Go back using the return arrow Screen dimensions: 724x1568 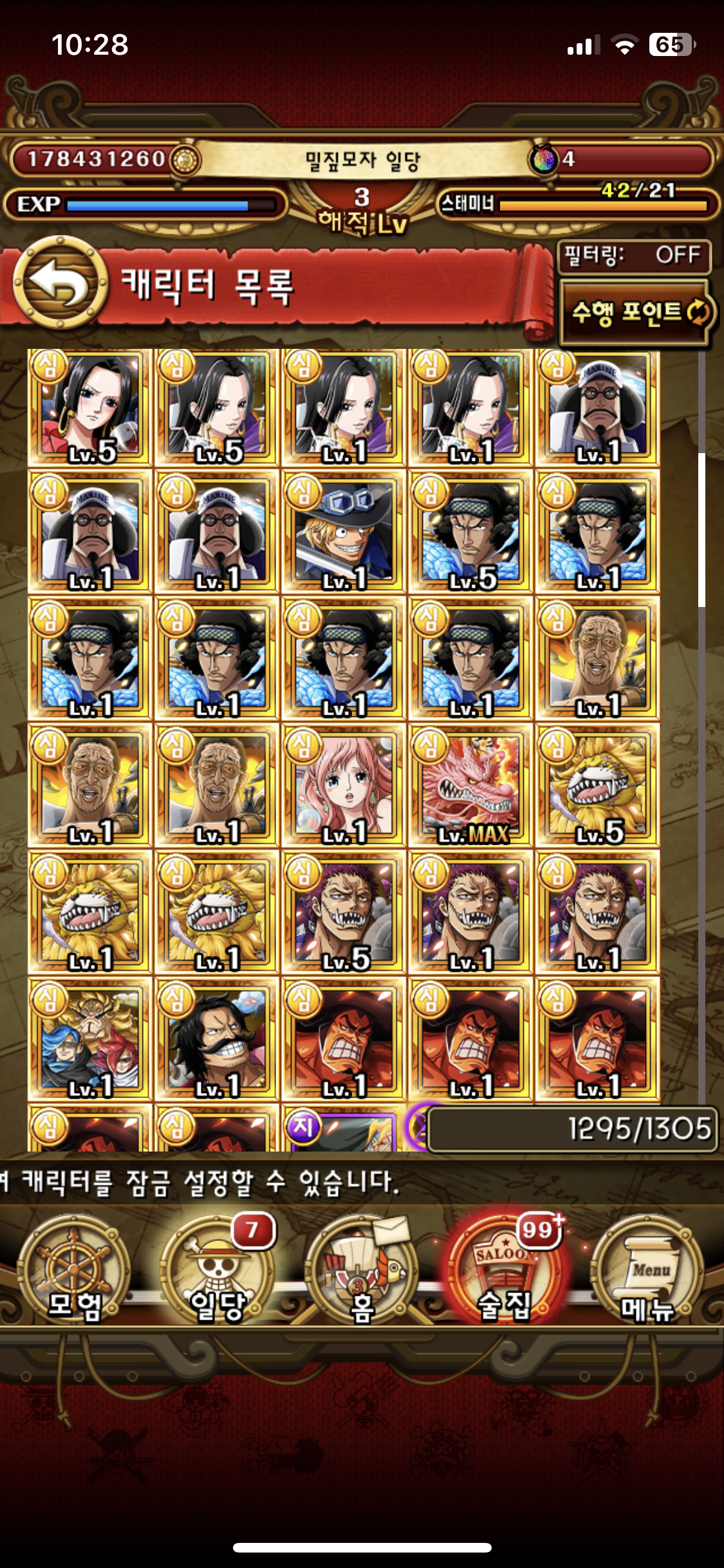[60, 283]
